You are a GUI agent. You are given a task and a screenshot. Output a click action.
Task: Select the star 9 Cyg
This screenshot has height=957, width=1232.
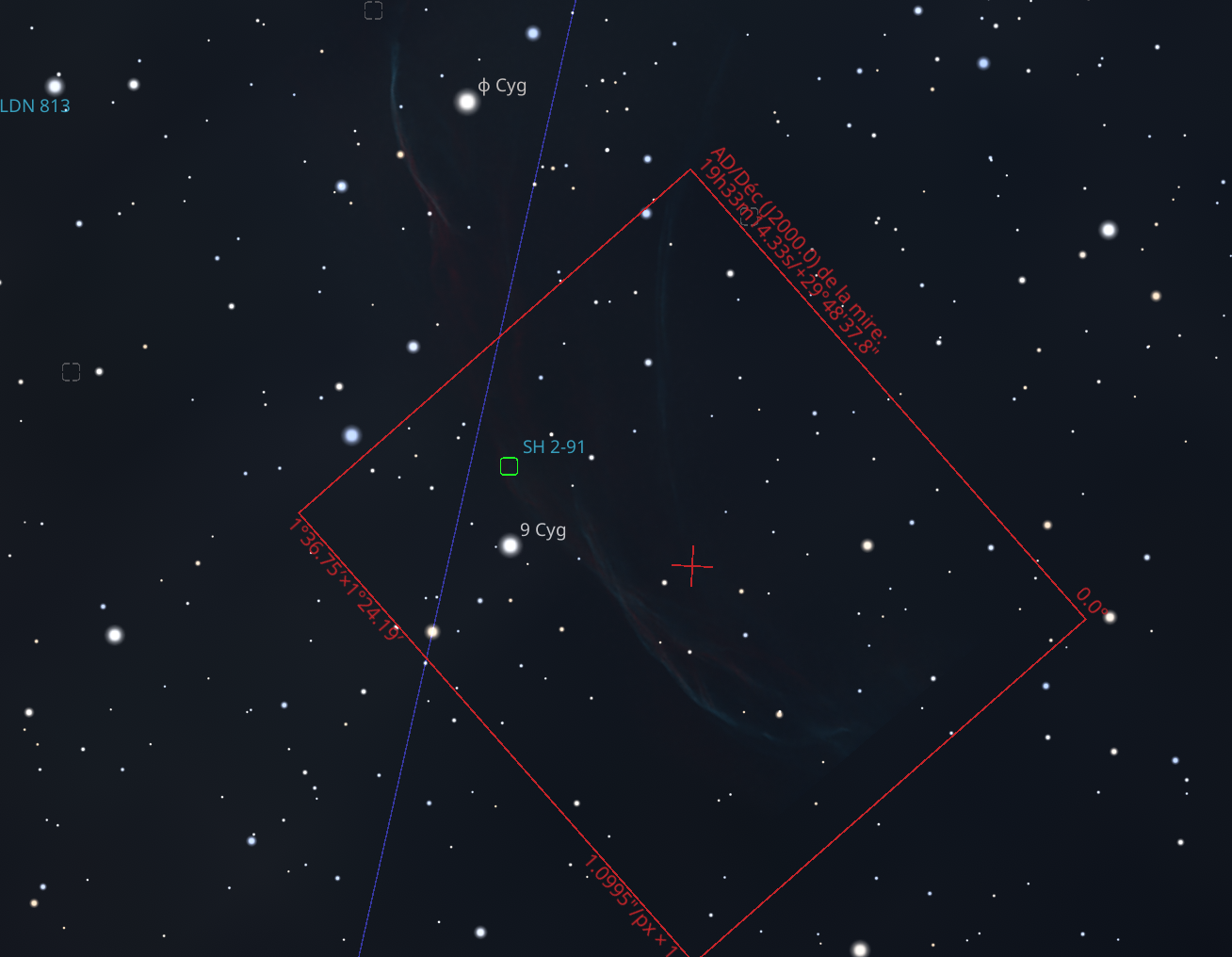click(x=511, y=545)
